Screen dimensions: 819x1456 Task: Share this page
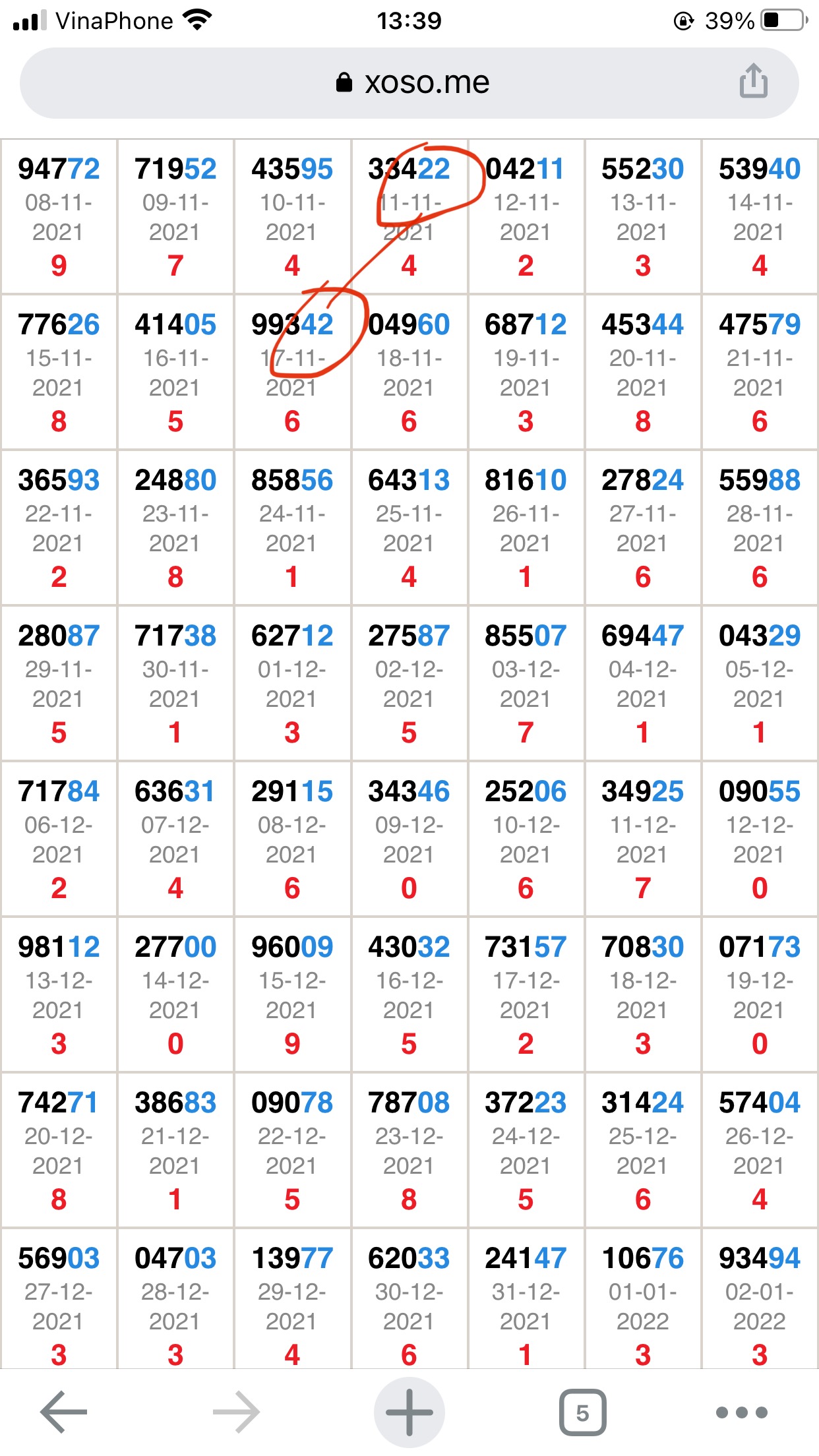tap(753, 82)
